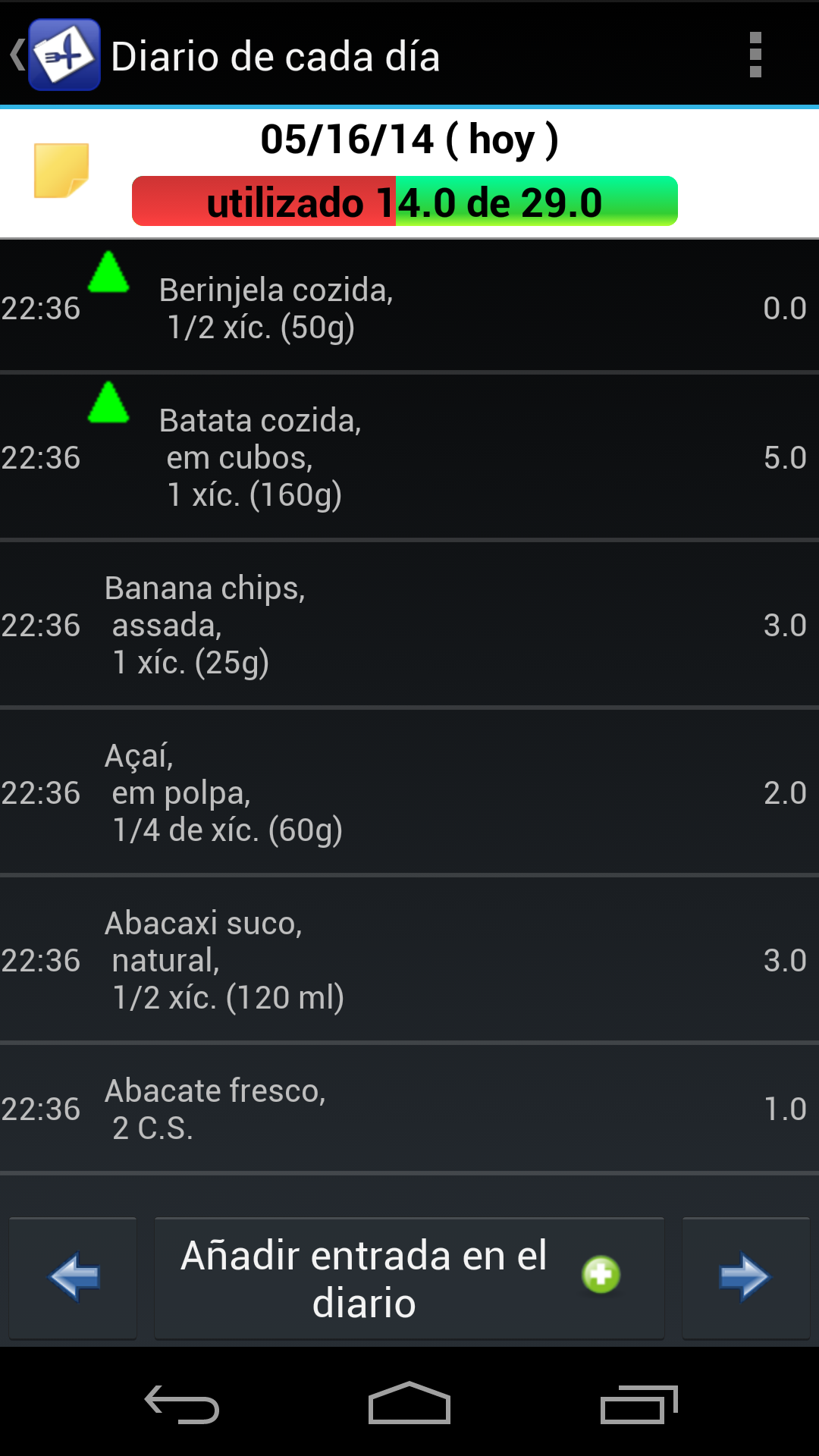Open the Abacate fresco entry

point(409,1109)
